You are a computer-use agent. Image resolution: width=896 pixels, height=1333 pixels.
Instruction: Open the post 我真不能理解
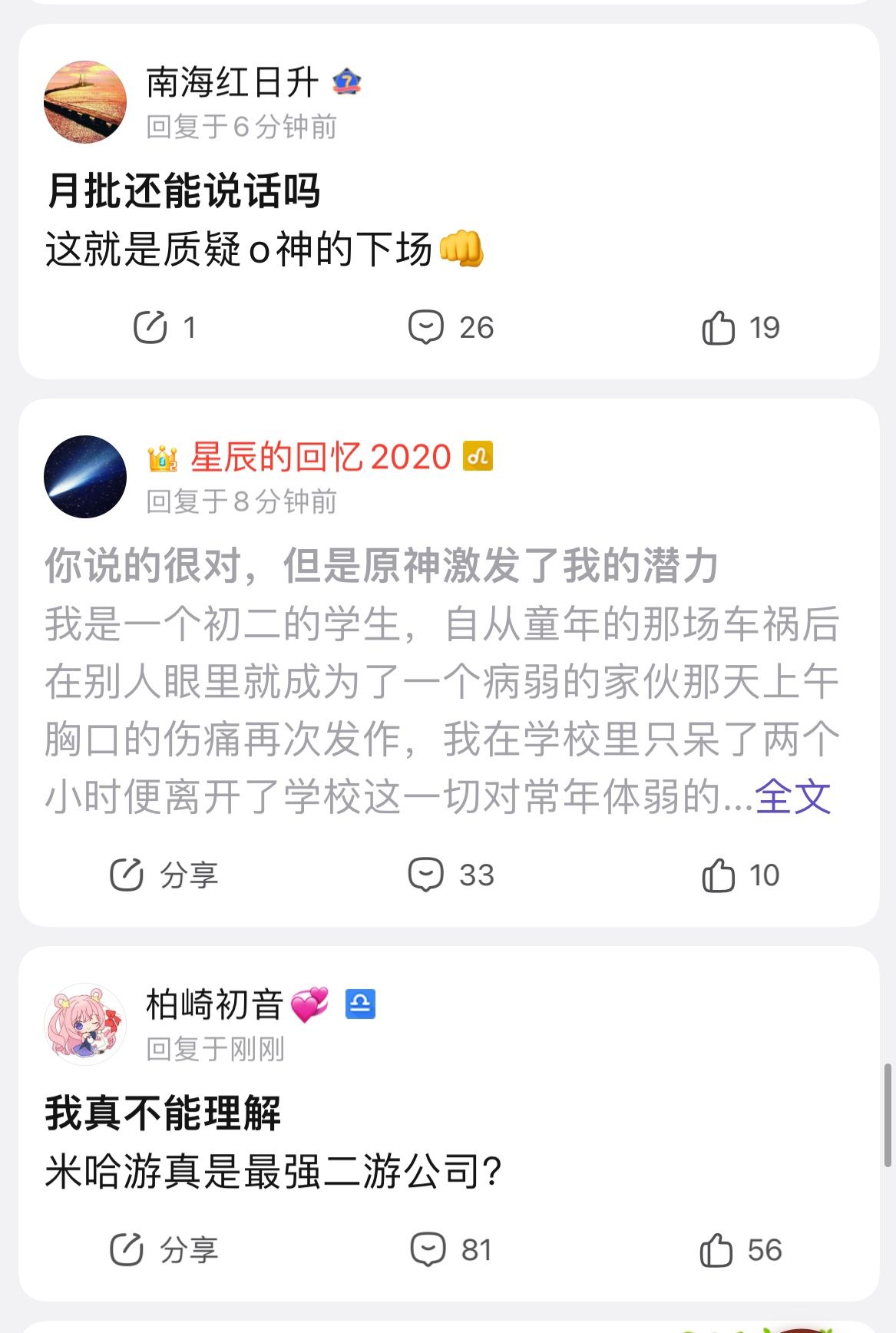164,1113
